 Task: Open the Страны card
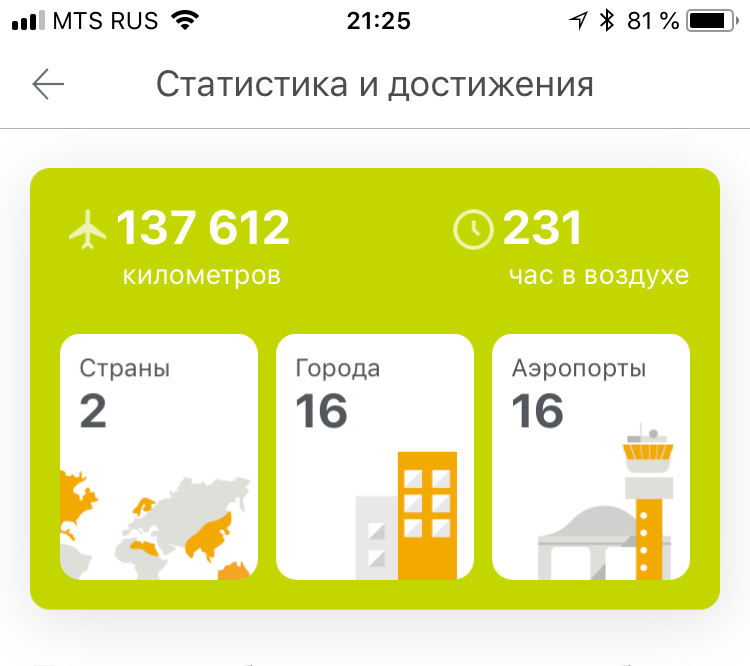click(x=159, y=456)
